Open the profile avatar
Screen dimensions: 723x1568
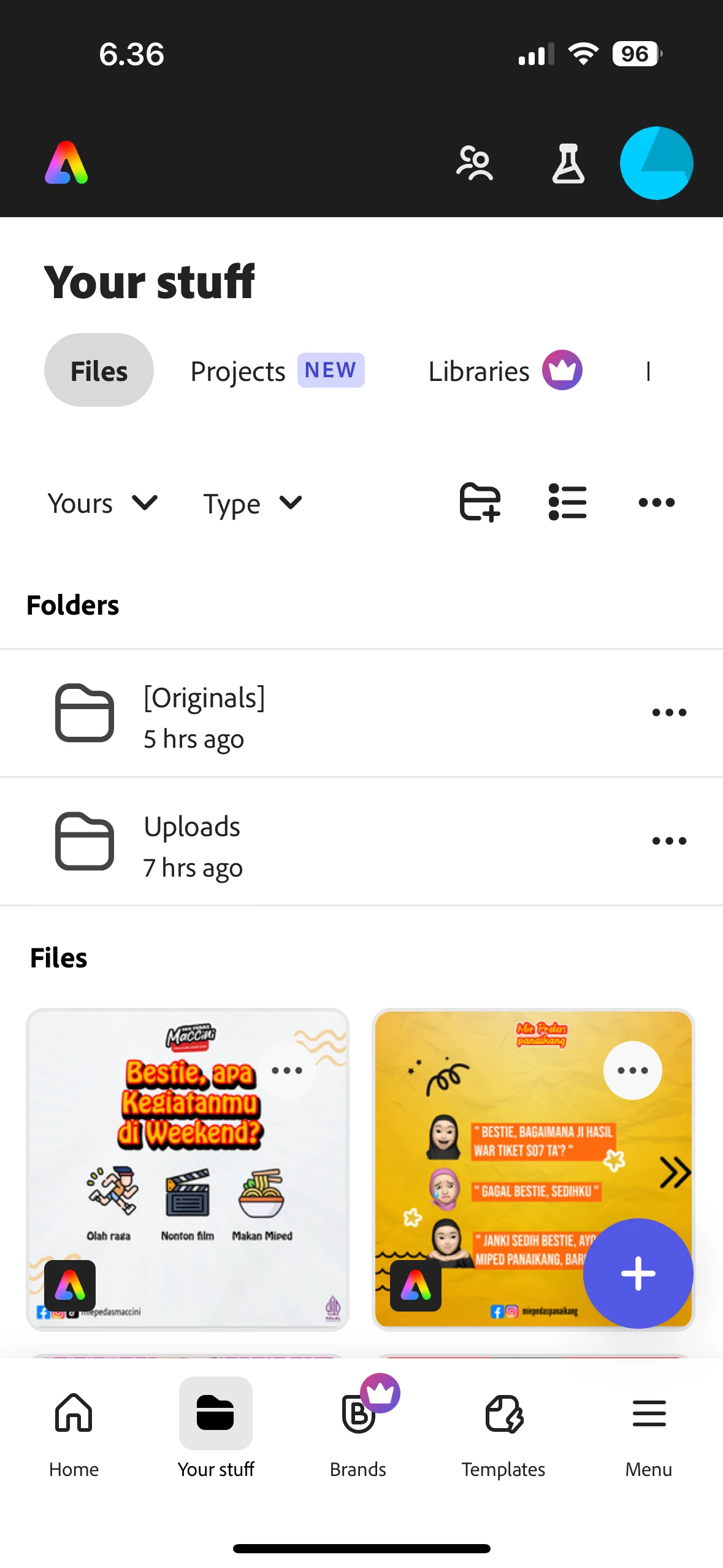[x=656, y=163]
